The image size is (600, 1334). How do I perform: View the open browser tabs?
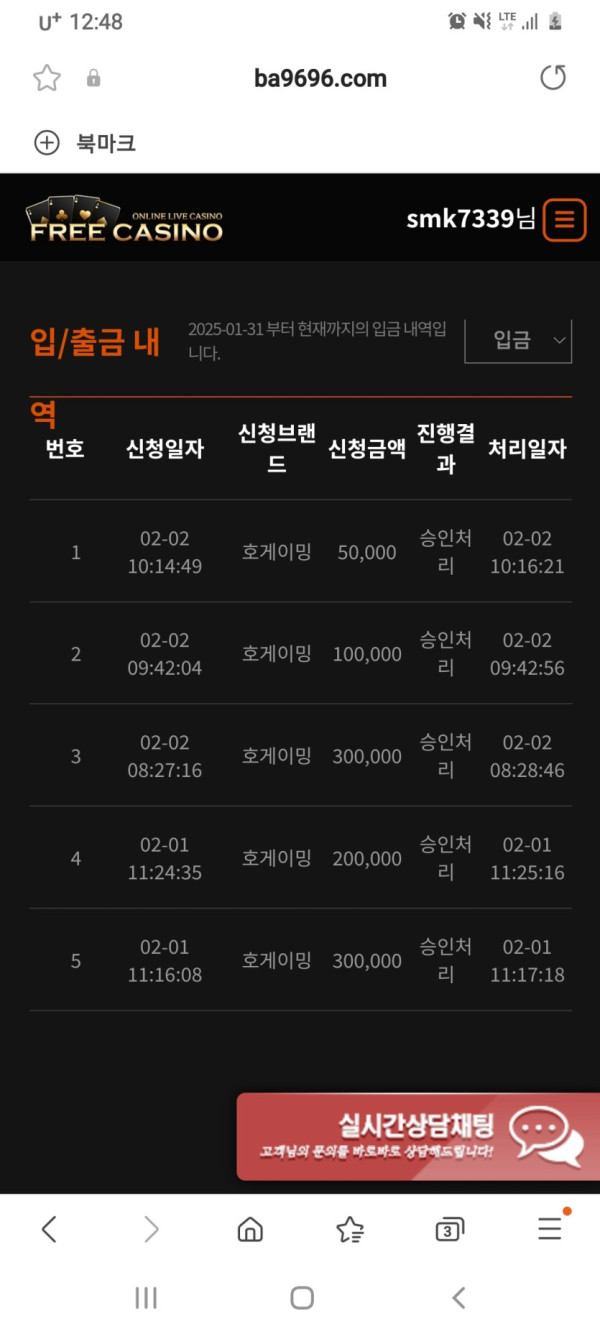click(x=449, y=1230)
